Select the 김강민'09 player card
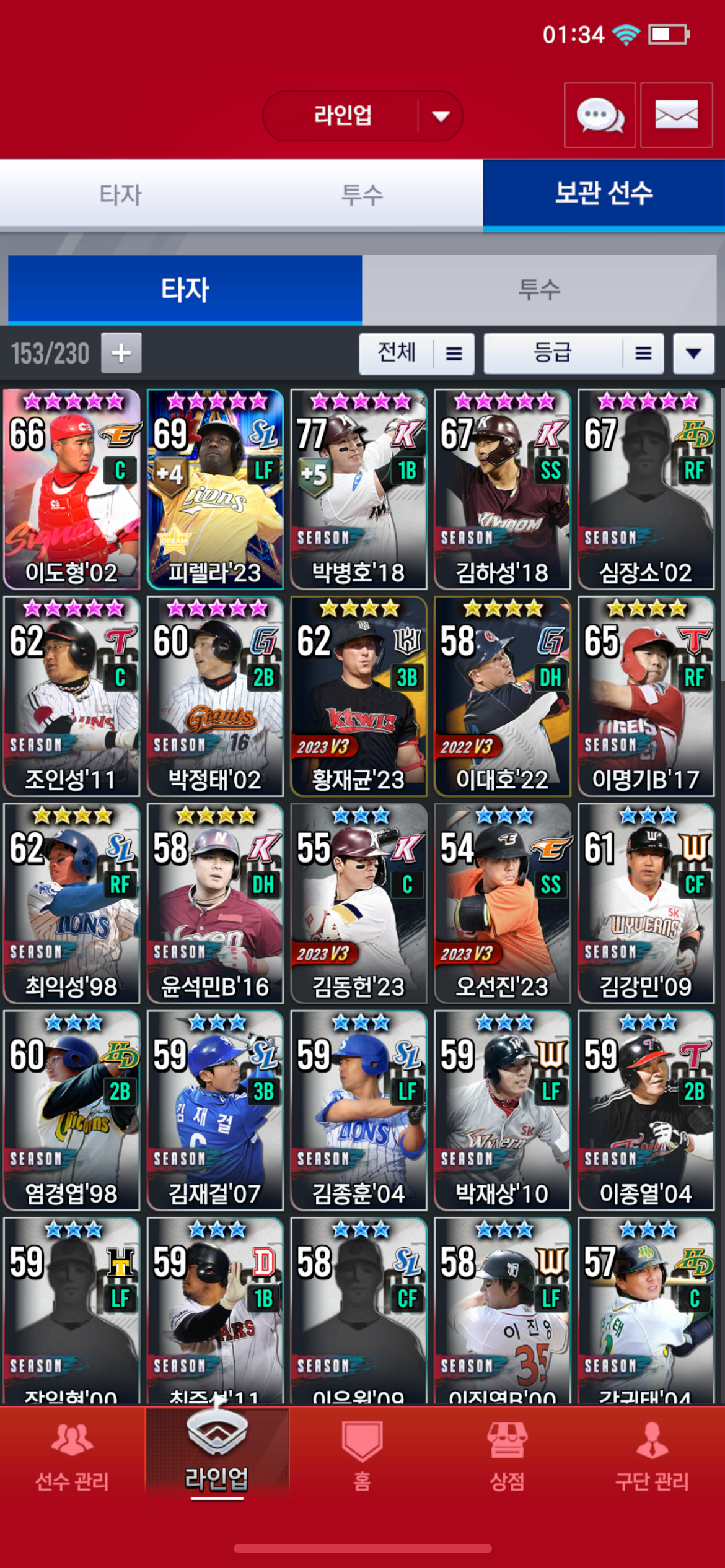This screenshot has height=1568, width=725. 646,903
